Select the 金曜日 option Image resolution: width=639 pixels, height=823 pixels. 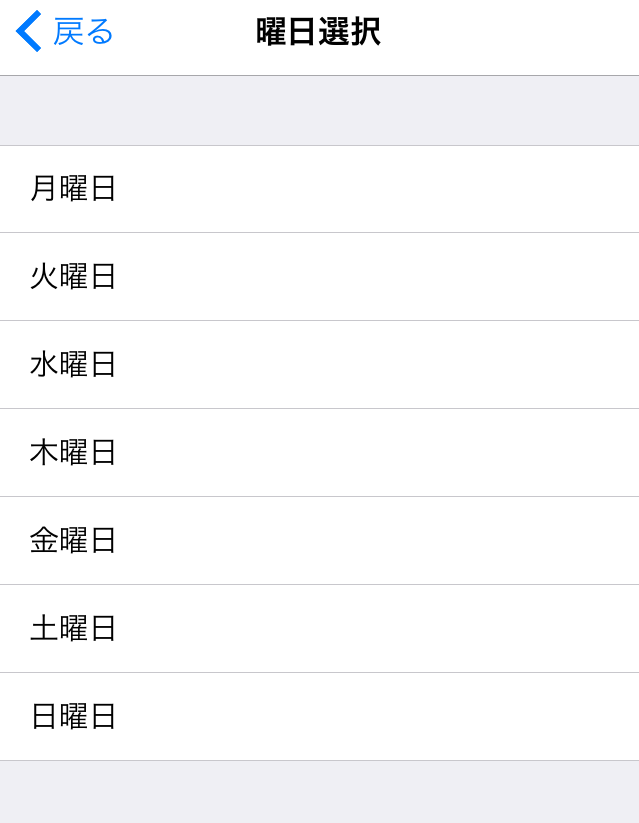pyautogui.click(x=74, y=541)
